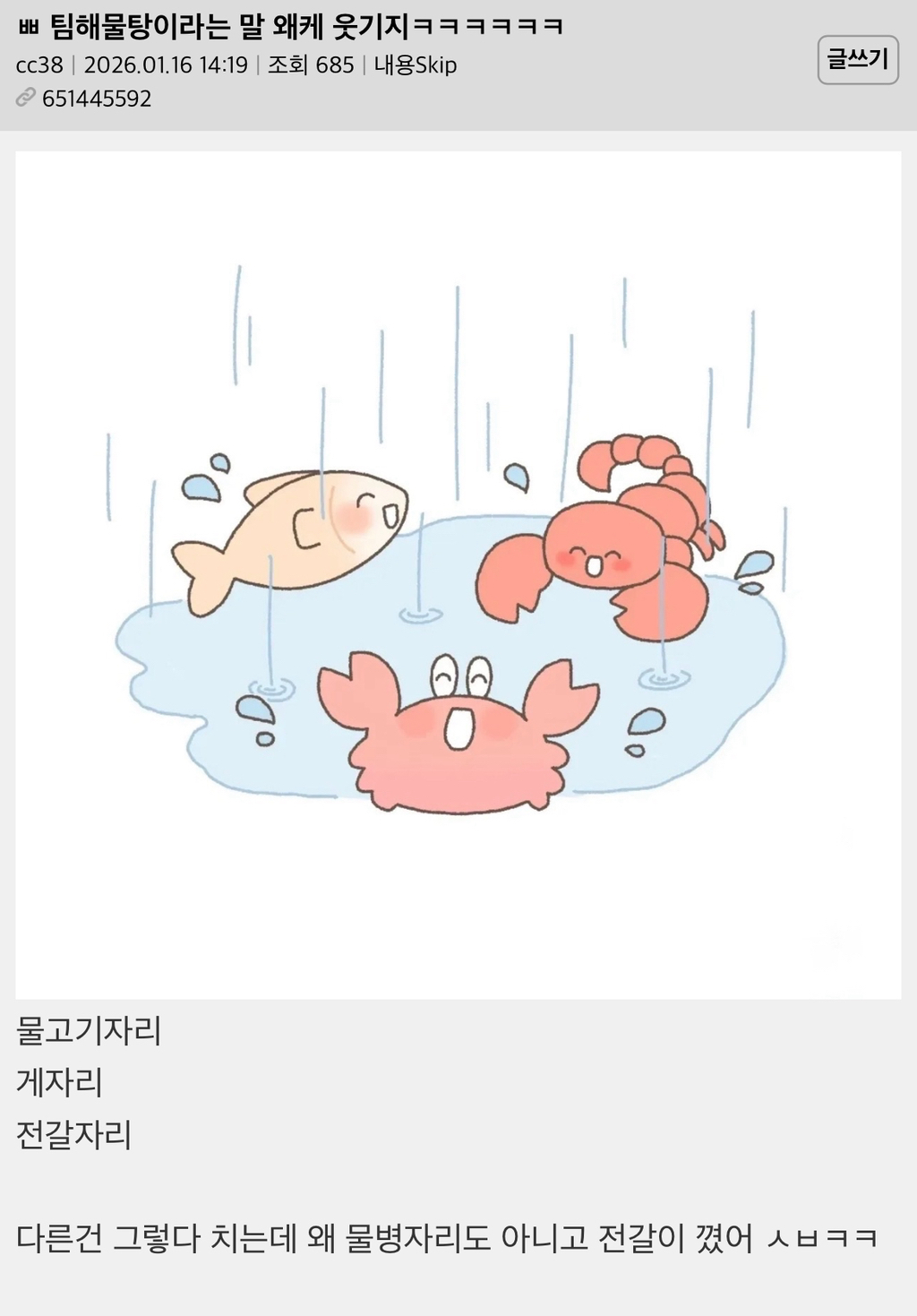
Task: Open the puddle illustration image
Action: pos(458,574)
